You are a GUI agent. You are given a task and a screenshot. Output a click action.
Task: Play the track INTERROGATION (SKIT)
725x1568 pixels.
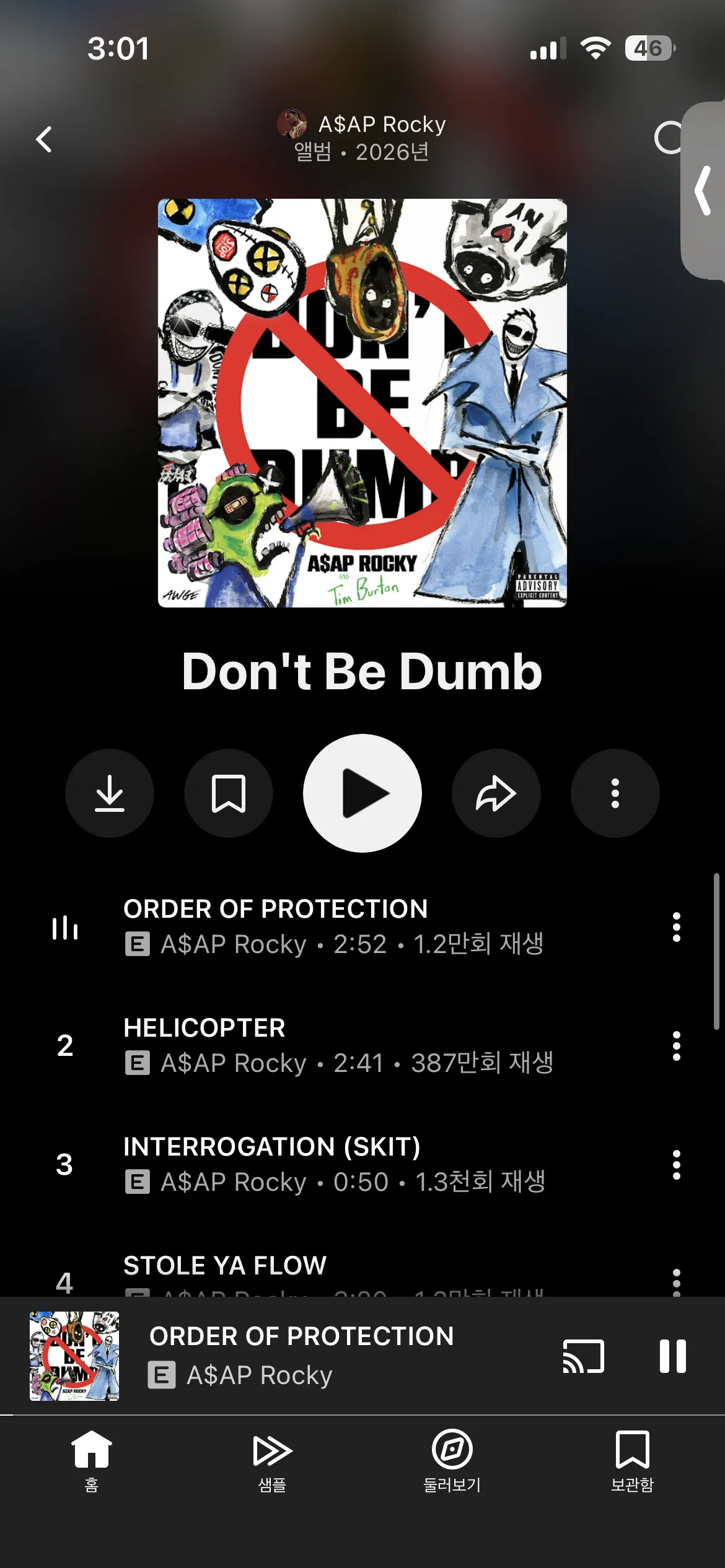coord(335,1165)
